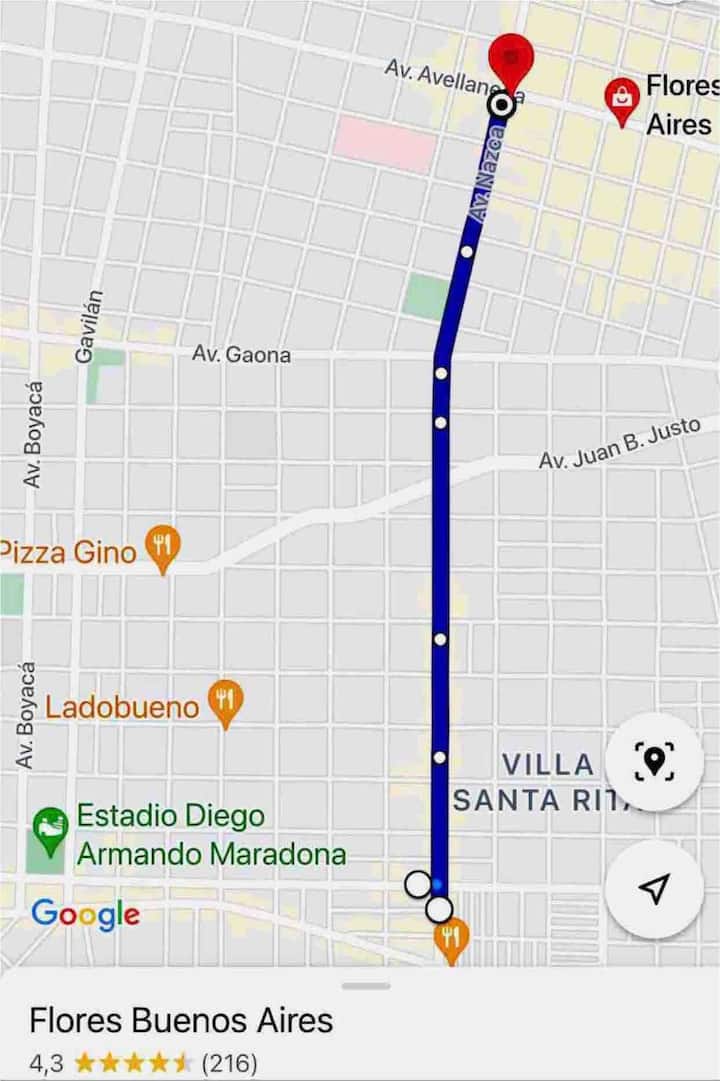Open Estadio Diego Armando Maradona marker

pos(49,828)
